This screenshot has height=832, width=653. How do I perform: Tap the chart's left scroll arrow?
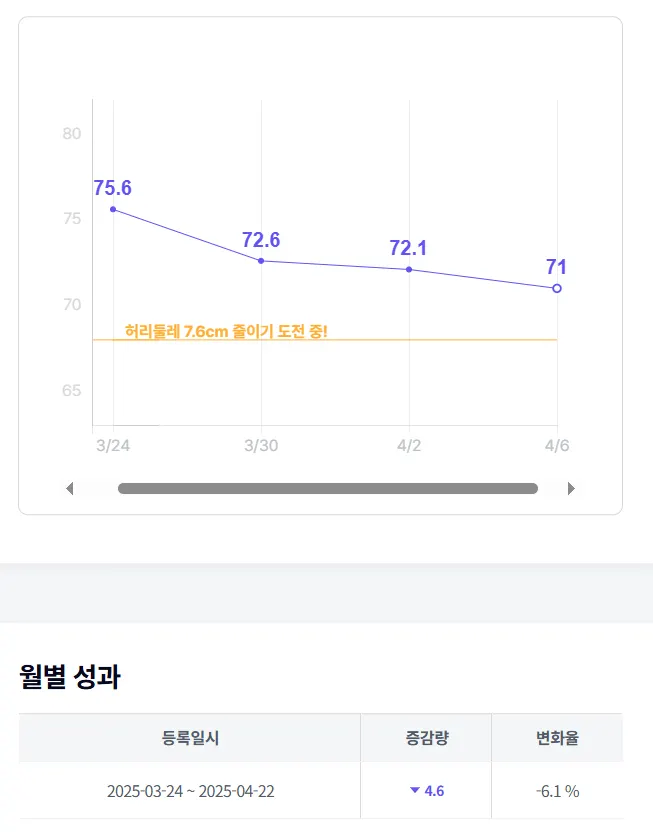(x=69, y=489)
